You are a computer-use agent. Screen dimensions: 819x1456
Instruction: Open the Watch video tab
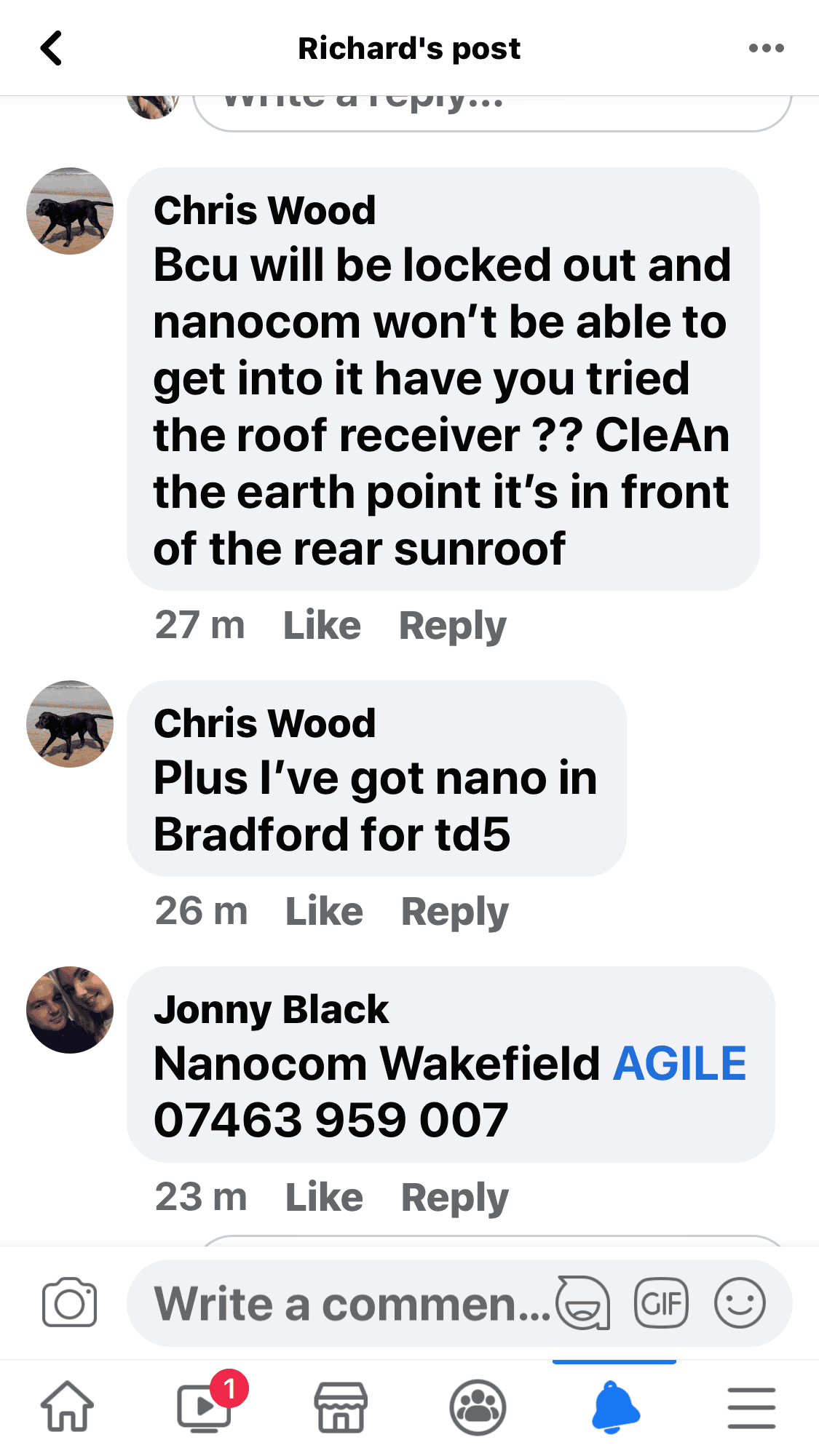click(205, 1407)
